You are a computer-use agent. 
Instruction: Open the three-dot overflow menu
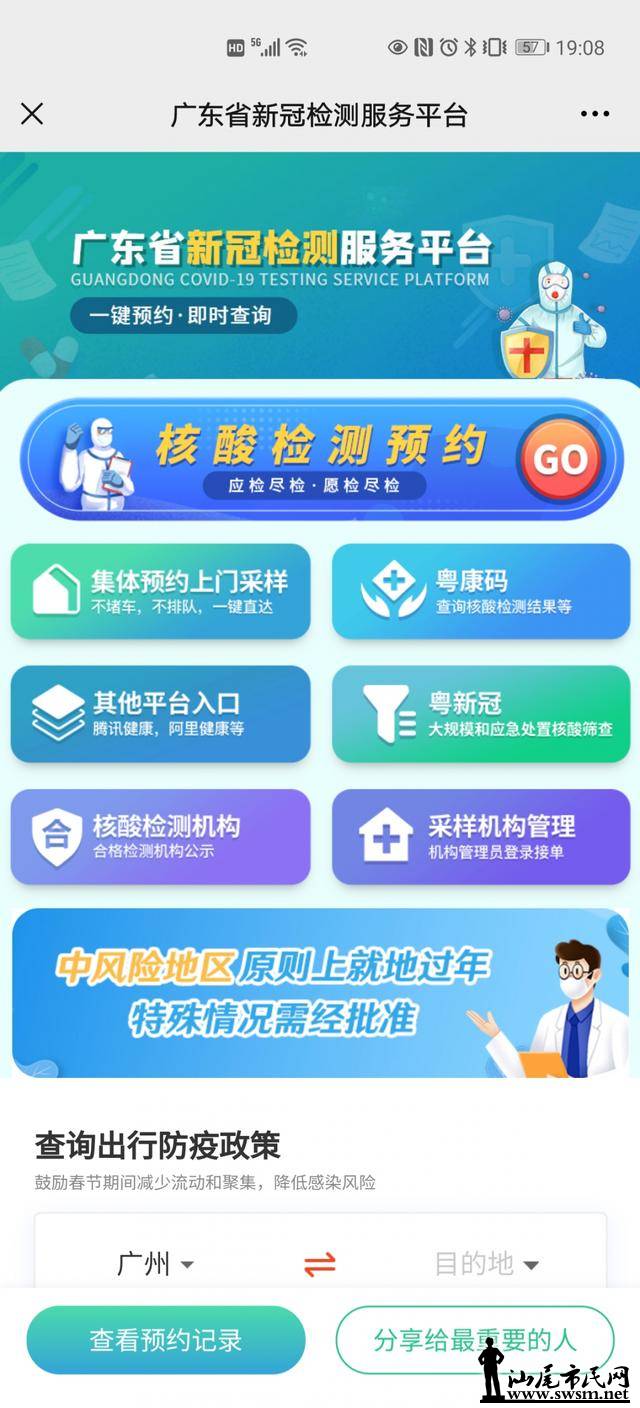[x=595, y=114]
